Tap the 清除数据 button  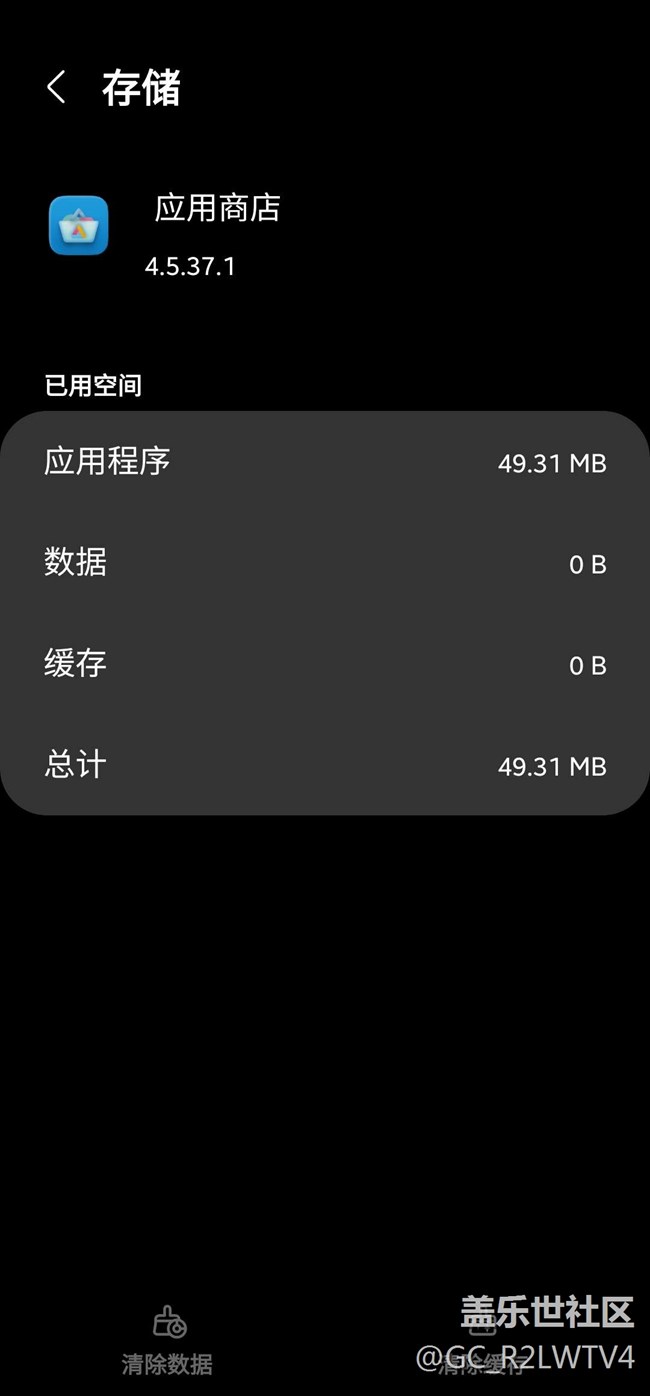click(x=167, y=1340)
